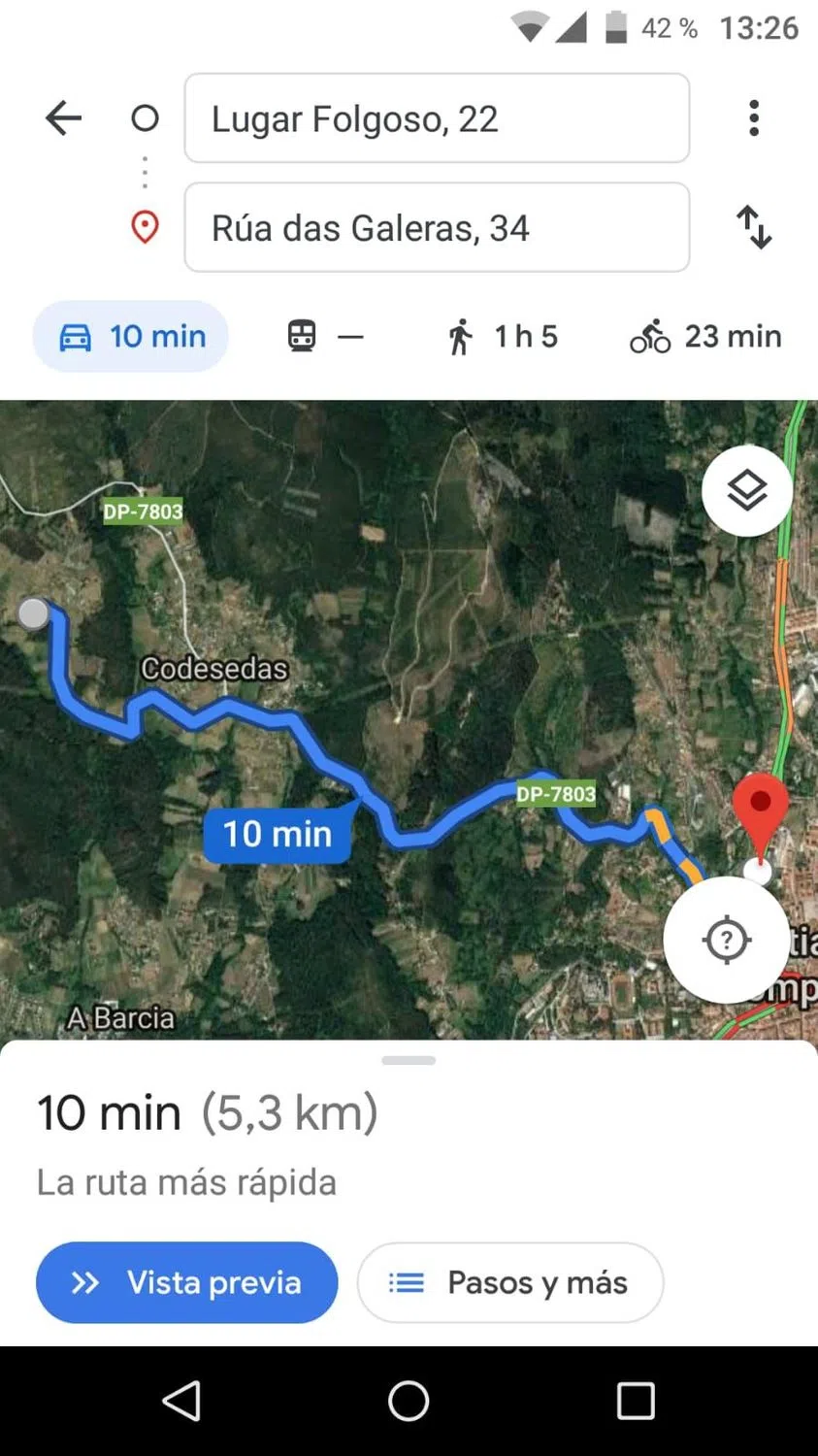Open the three-dot overflow menu
The image size is (818, 1456).
point(753,118)
